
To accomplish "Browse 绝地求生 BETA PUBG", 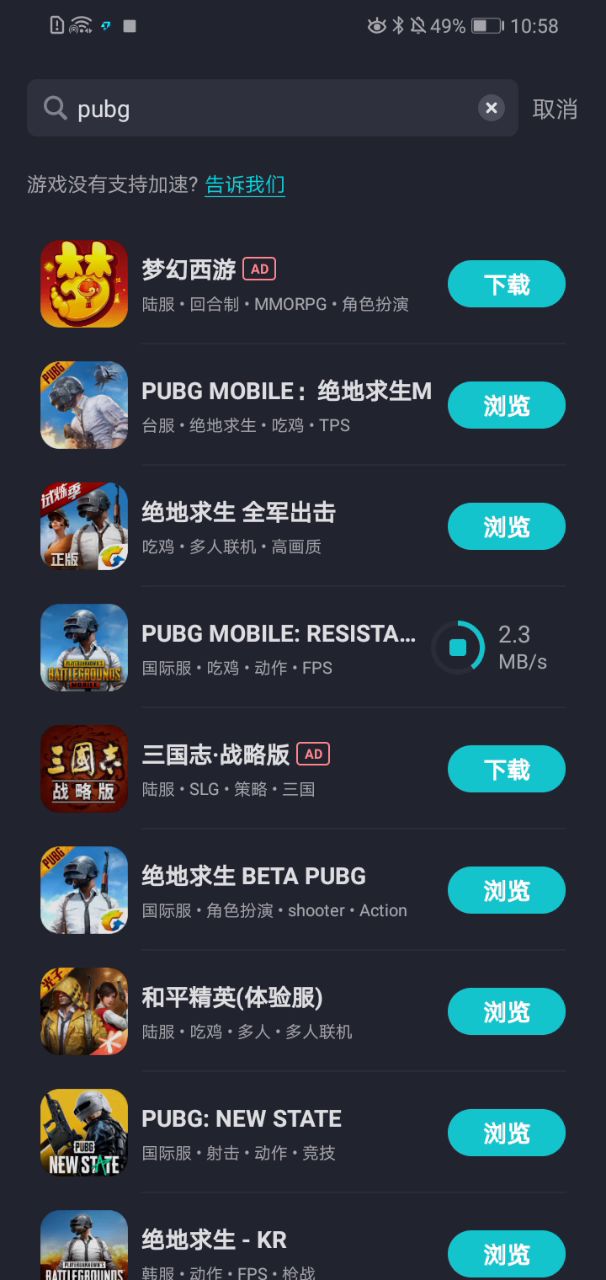I will [506, 890].
